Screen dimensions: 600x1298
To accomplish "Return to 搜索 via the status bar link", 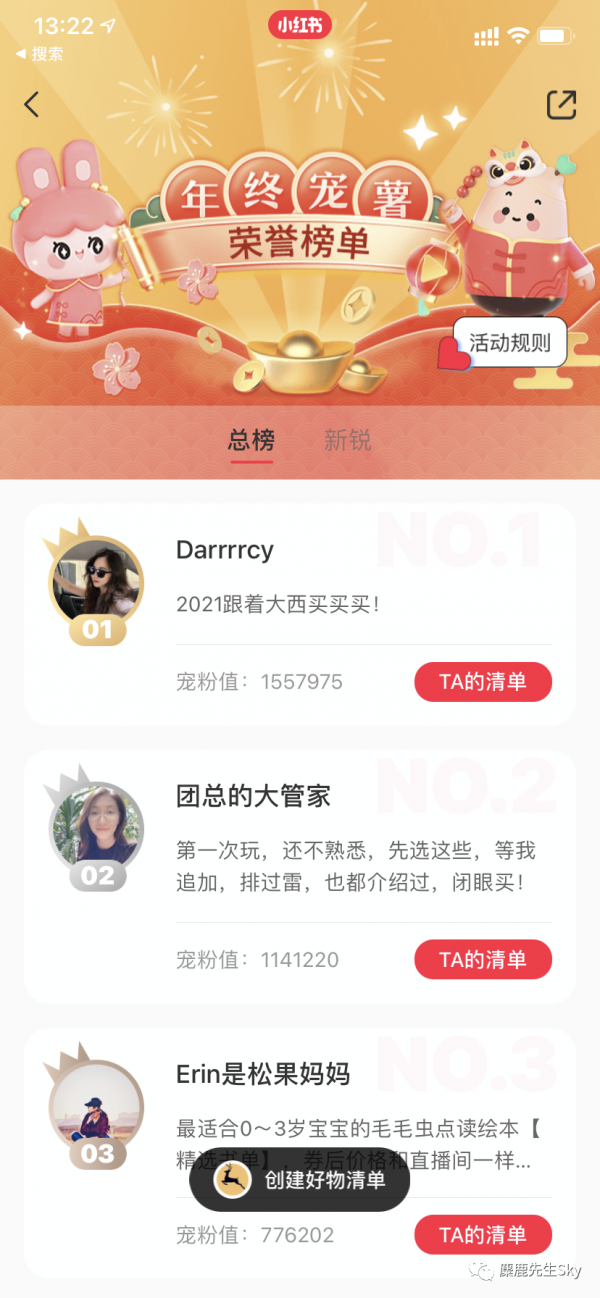I will [x=40, y=54].
